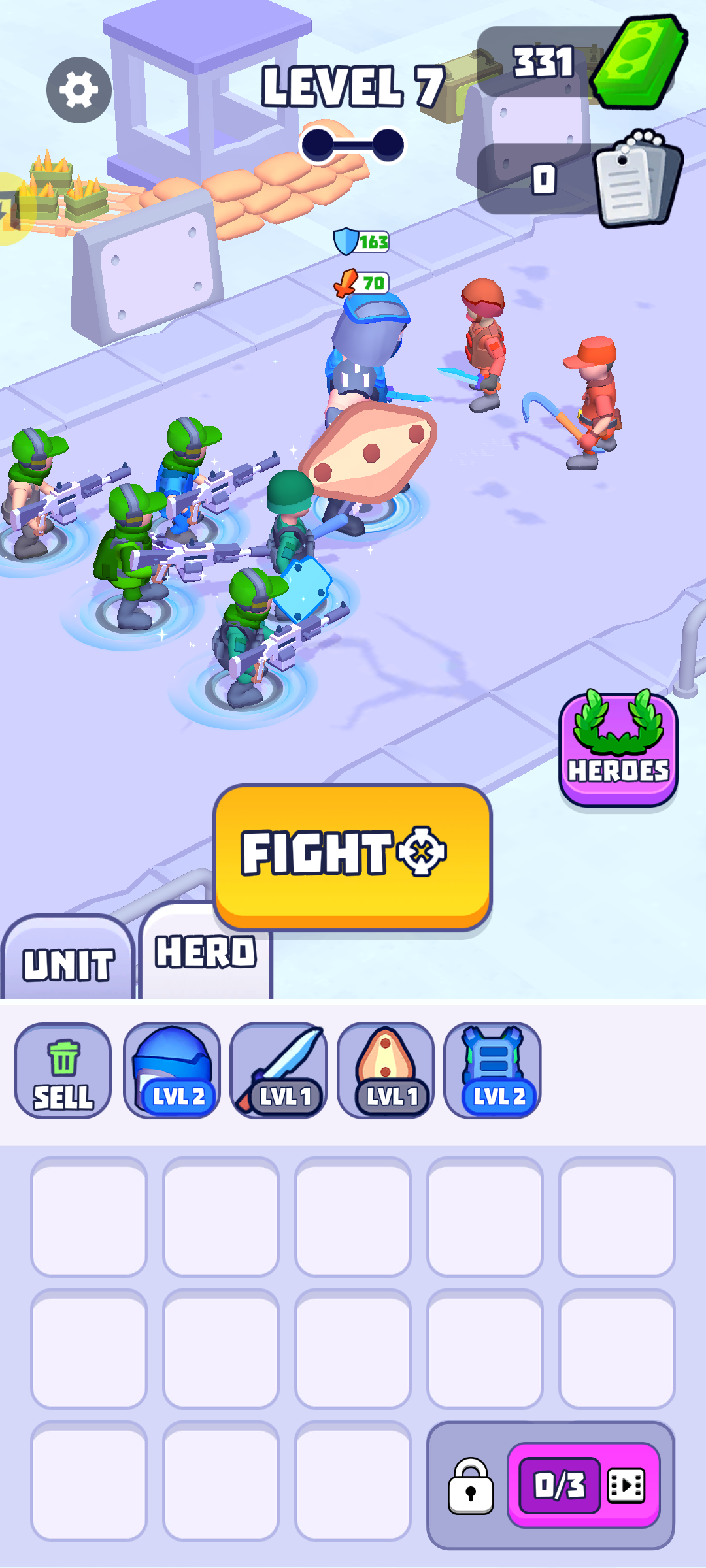Viewport: 706px width, 1568px height.
Task: Watch ad to unlock slots 0/3
Action: 583,1485
